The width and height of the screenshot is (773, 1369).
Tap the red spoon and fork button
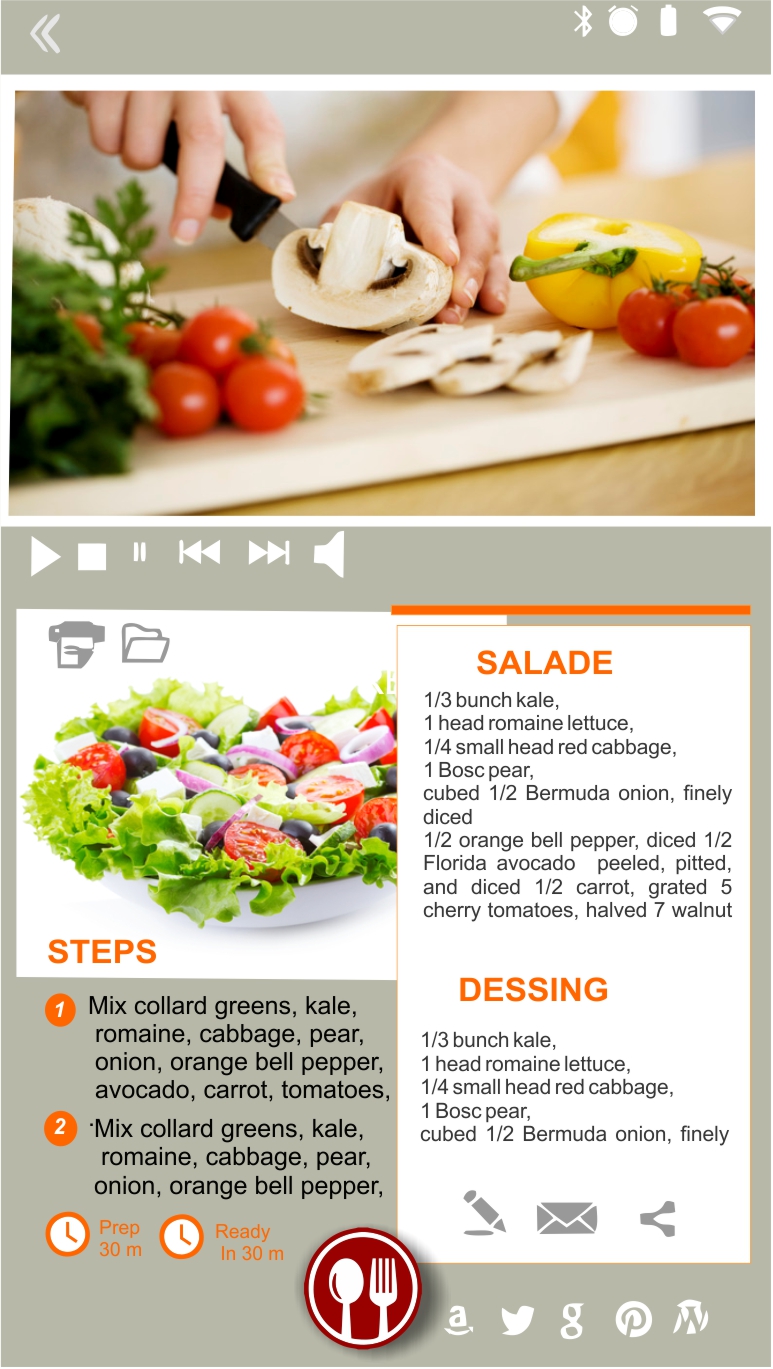tap(363, 1289)
